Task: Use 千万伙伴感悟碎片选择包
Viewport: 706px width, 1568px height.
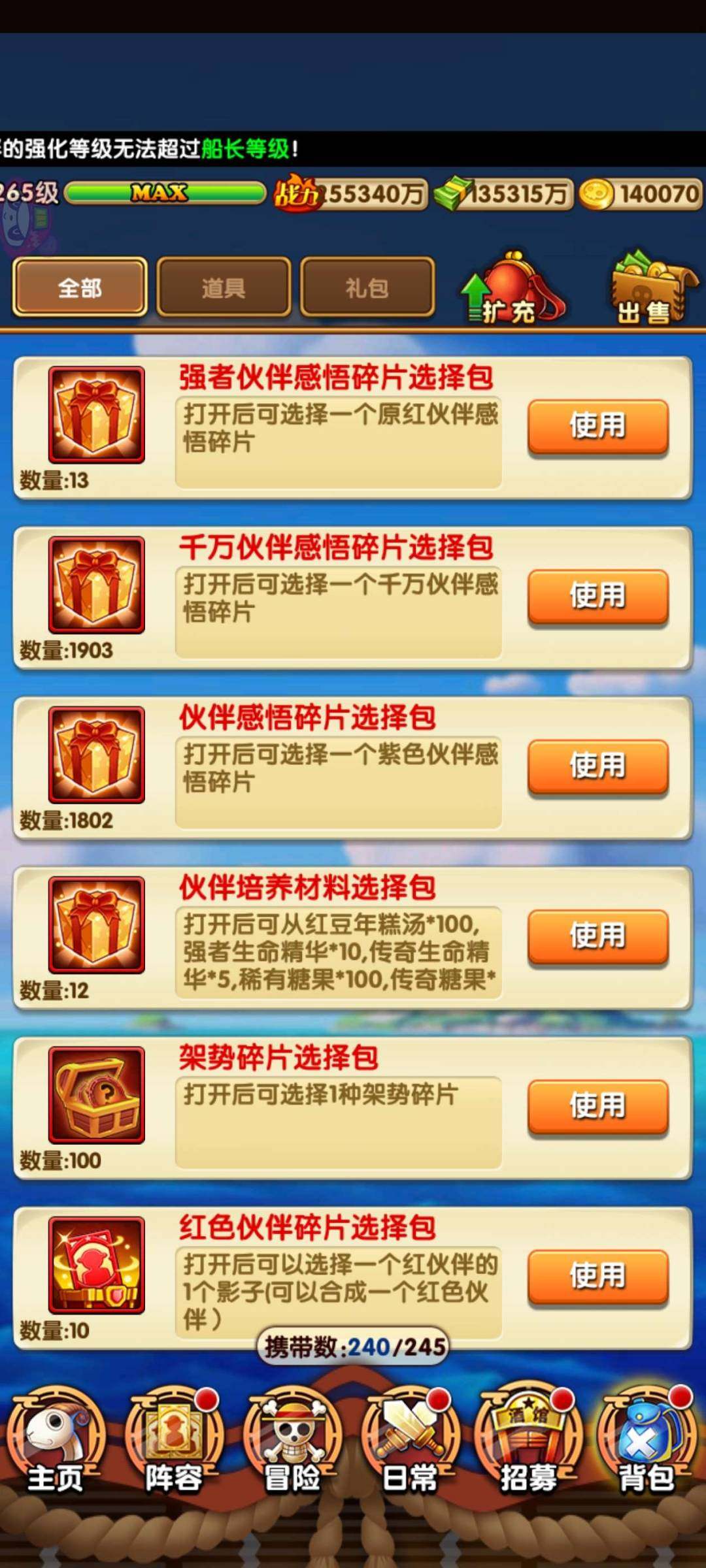Action: point(597,596)
